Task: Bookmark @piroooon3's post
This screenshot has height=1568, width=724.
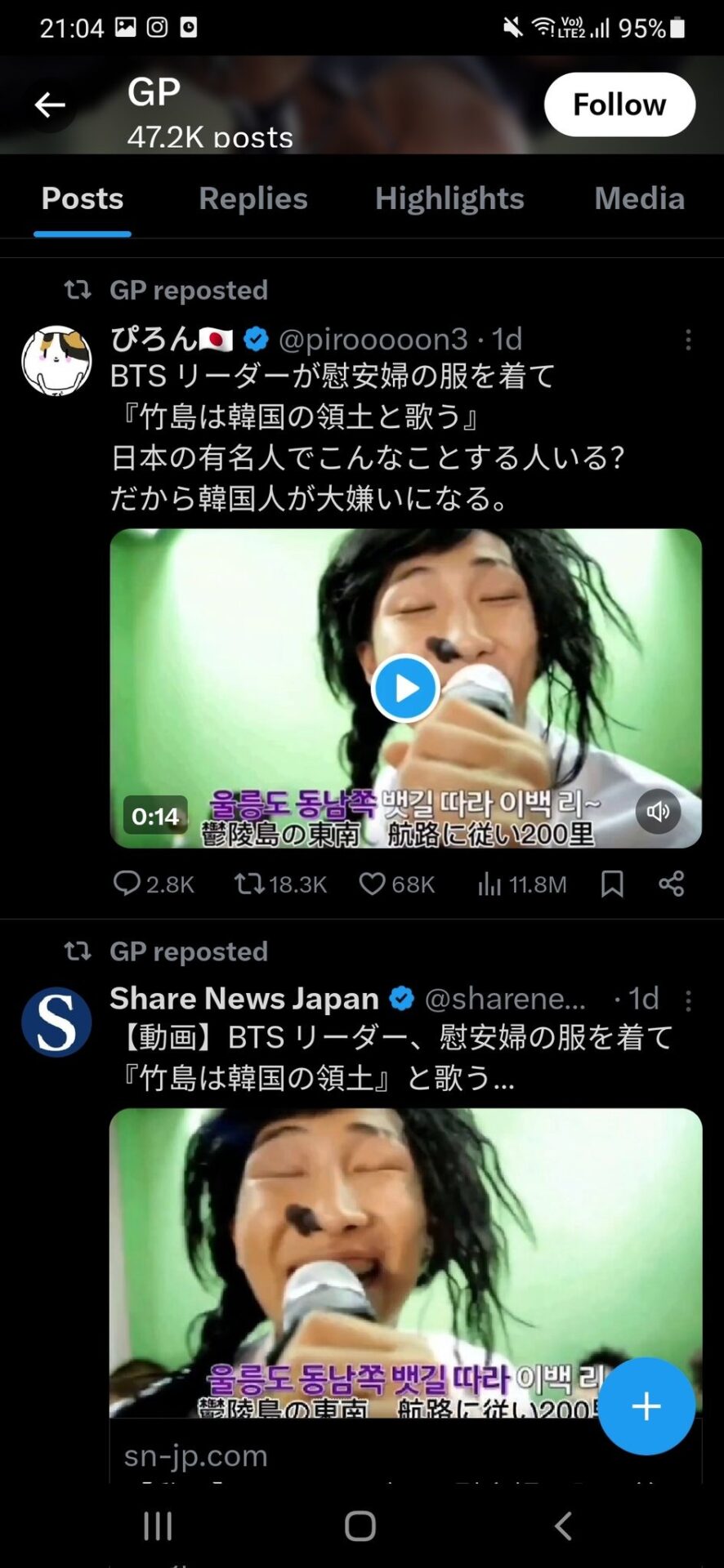Action: (612, 884)
